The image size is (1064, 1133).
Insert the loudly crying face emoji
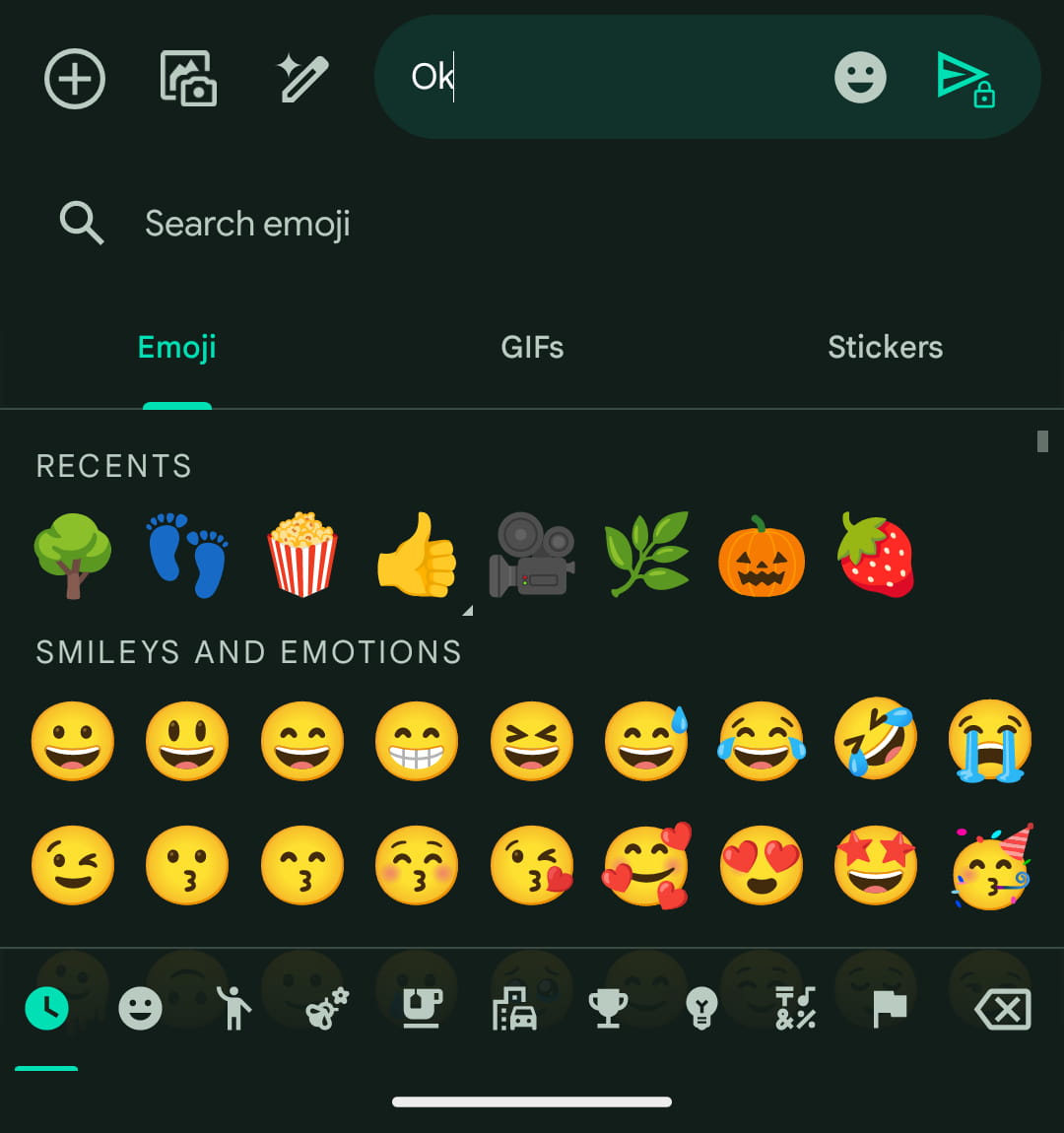pos(990,741)
